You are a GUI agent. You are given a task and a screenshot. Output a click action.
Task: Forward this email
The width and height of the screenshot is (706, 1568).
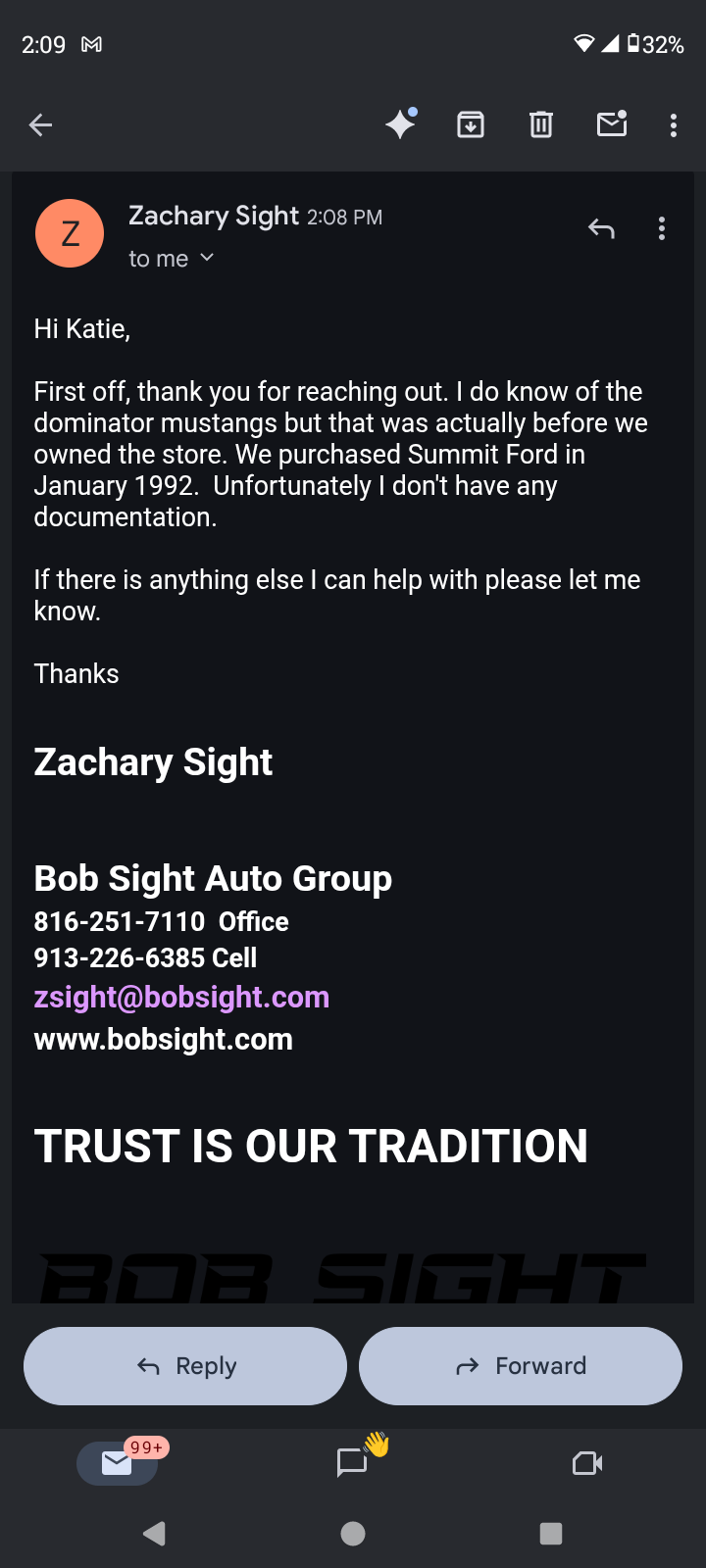click(x=521, y=1365)
